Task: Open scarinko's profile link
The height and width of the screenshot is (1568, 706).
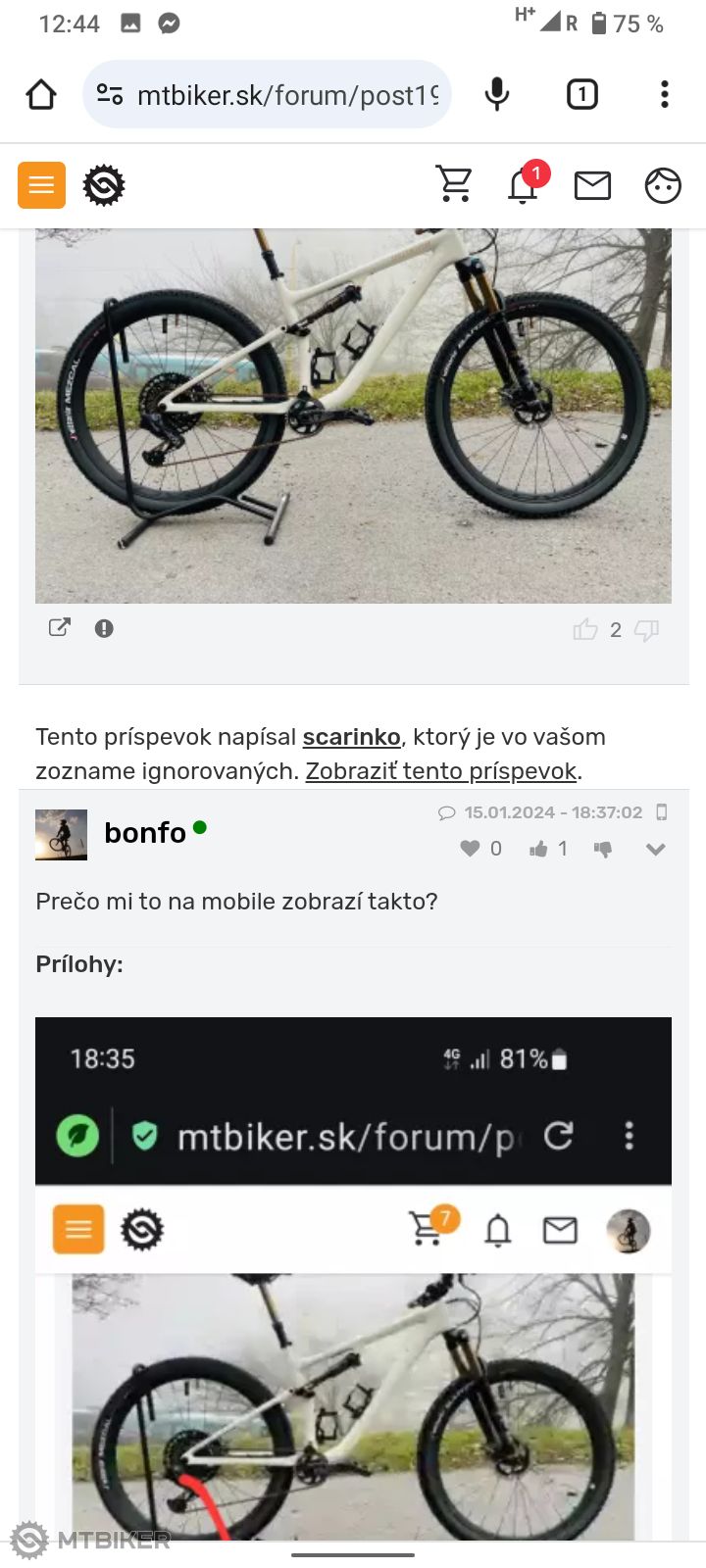Action: [351, 737]
